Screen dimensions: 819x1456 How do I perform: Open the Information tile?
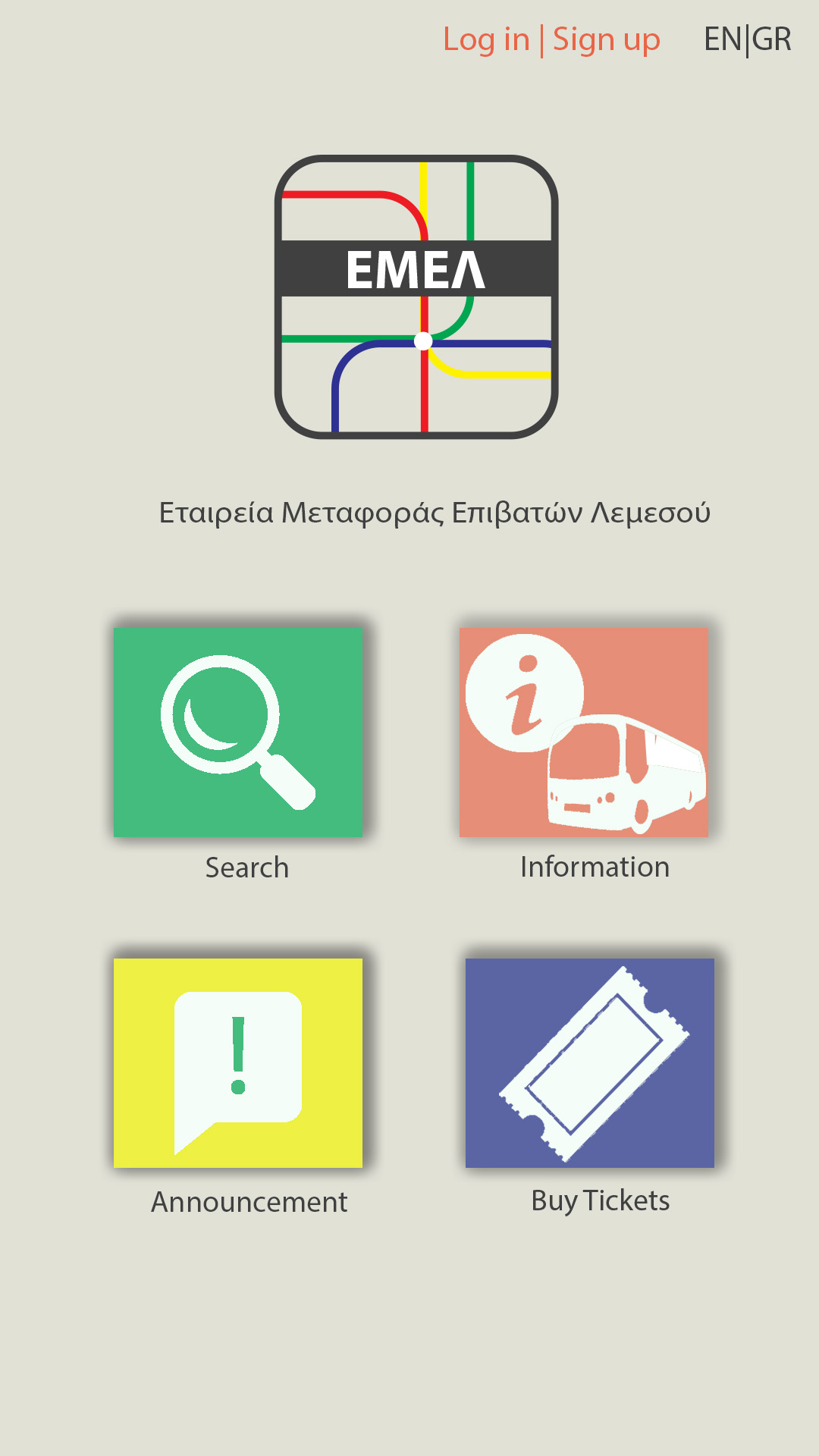pyautogui.click(x=584, y=732)
